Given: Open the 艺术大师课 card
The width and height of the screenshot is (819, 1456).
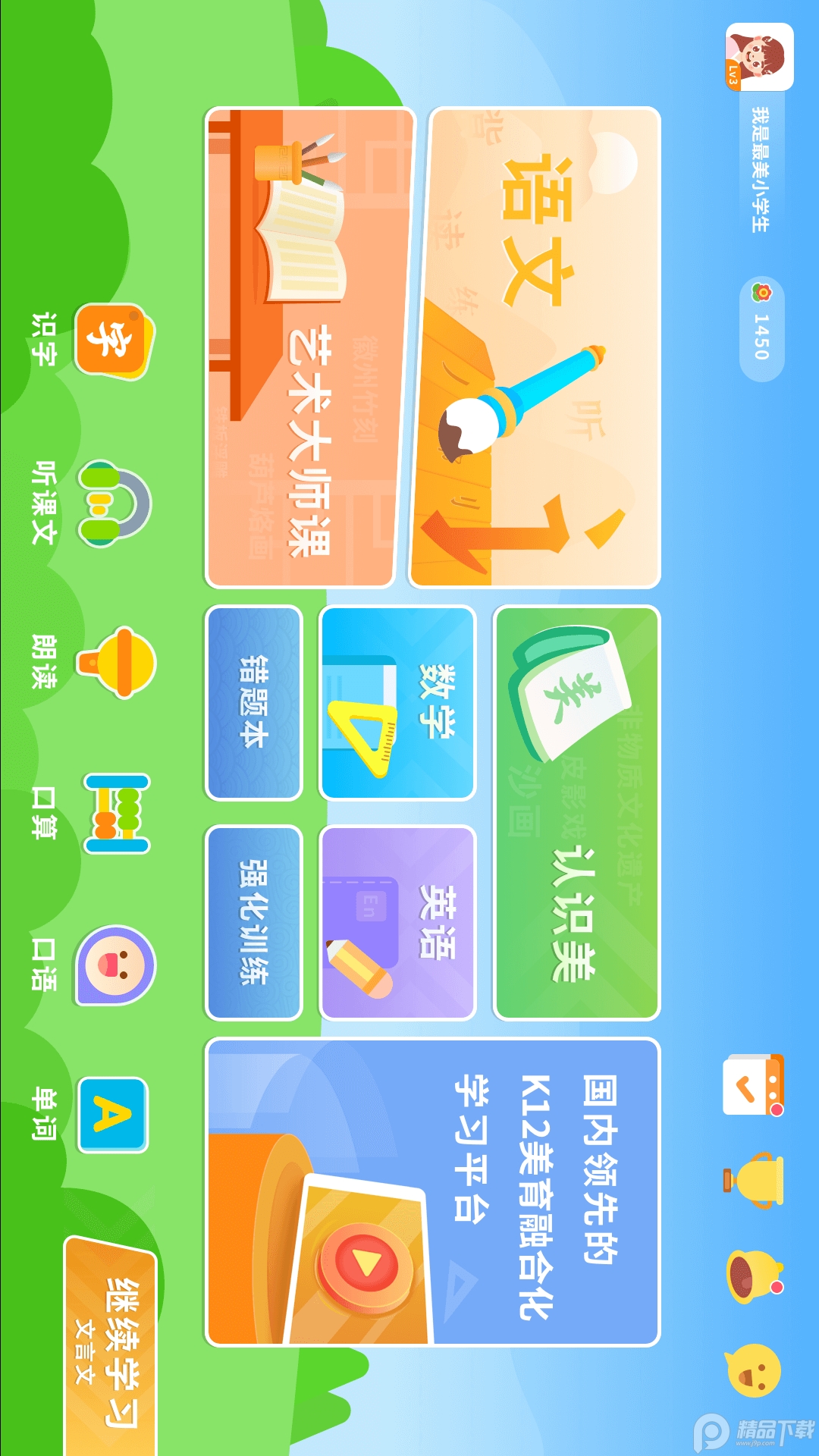Looking at the screenshot, I should tap(309, 347).
